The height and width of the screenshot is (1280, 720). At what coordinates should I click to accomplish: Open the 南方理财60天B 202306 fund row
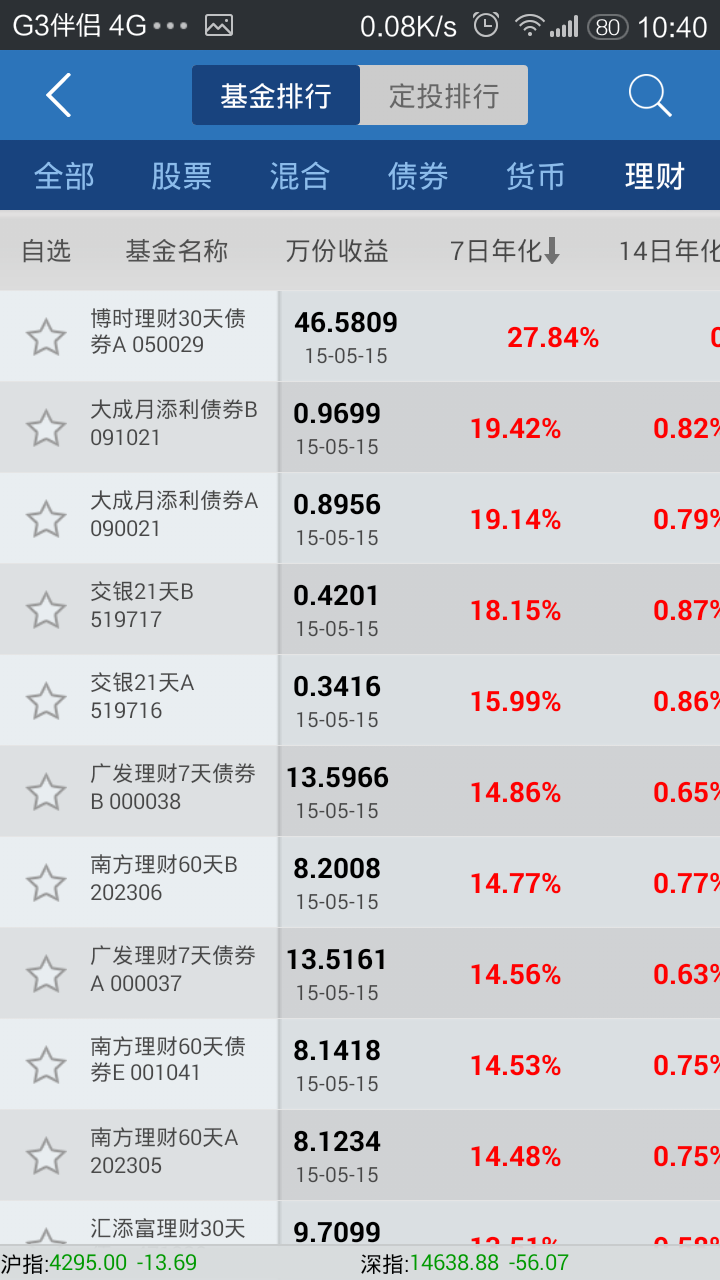(x=360, y=883)
